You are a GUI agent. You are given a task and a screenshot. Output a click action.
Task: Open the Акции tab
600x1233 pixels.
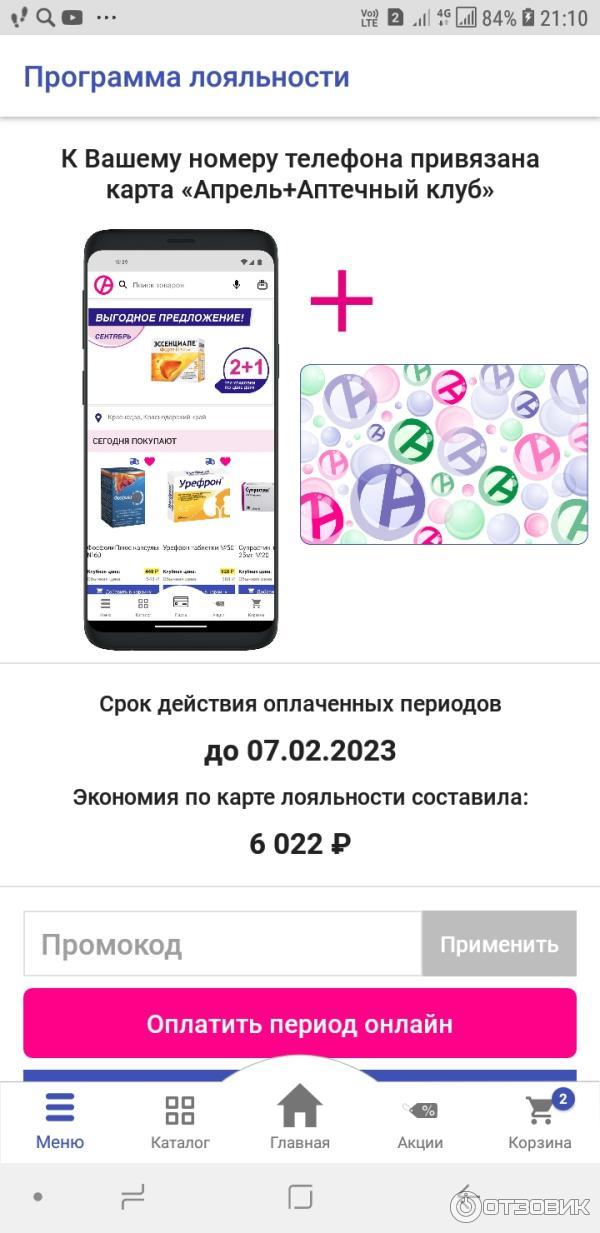pyautogui.click(x=420, y=1121)
